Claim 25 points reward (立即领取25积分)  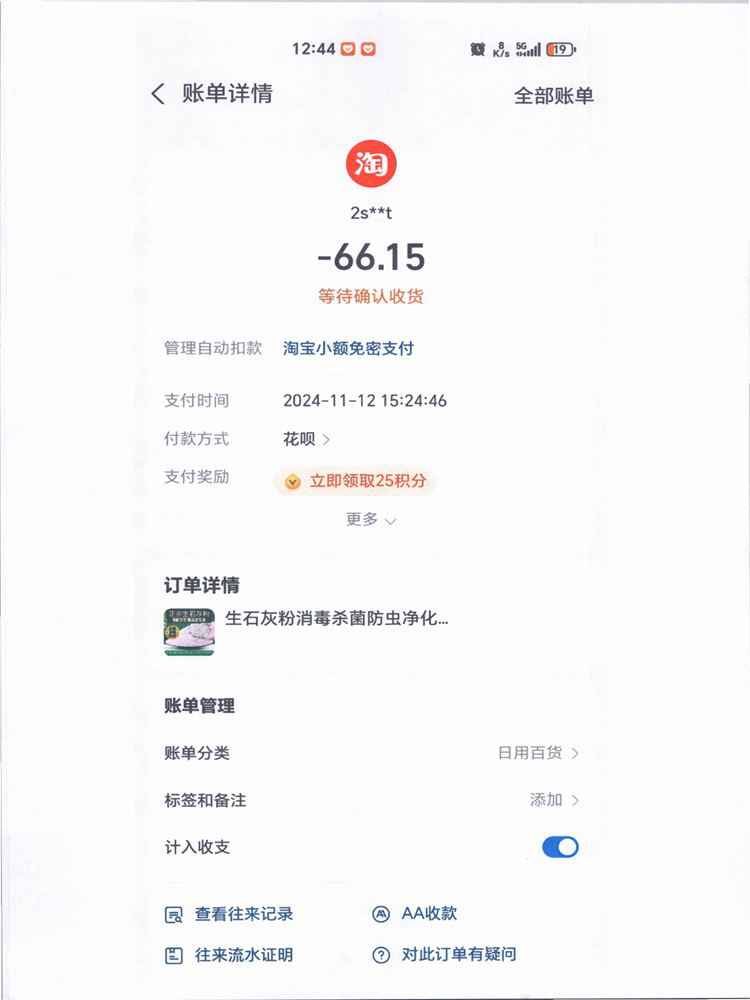point(356,481)
